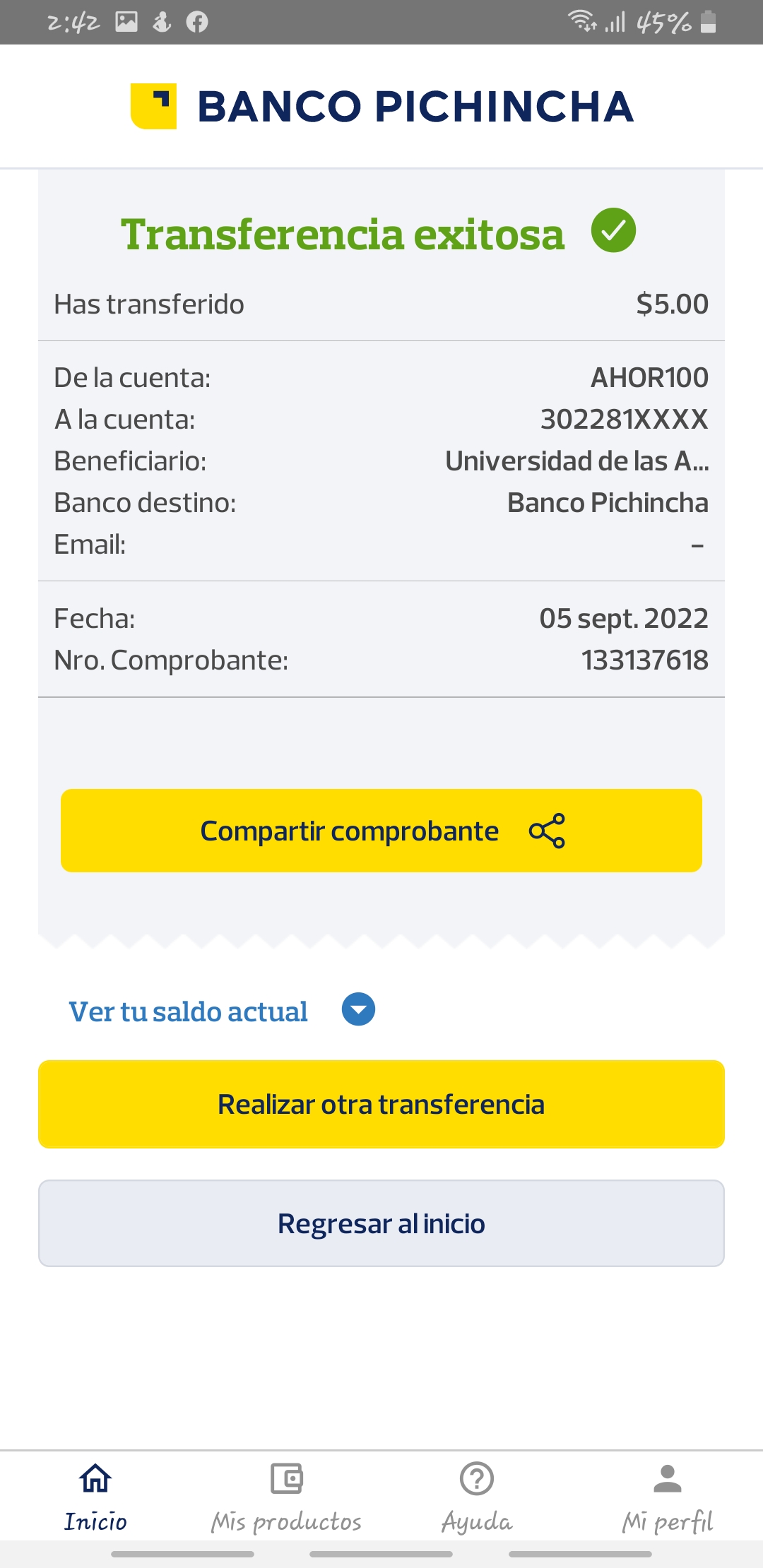Select Regresar al inicio

point(381,1223)
